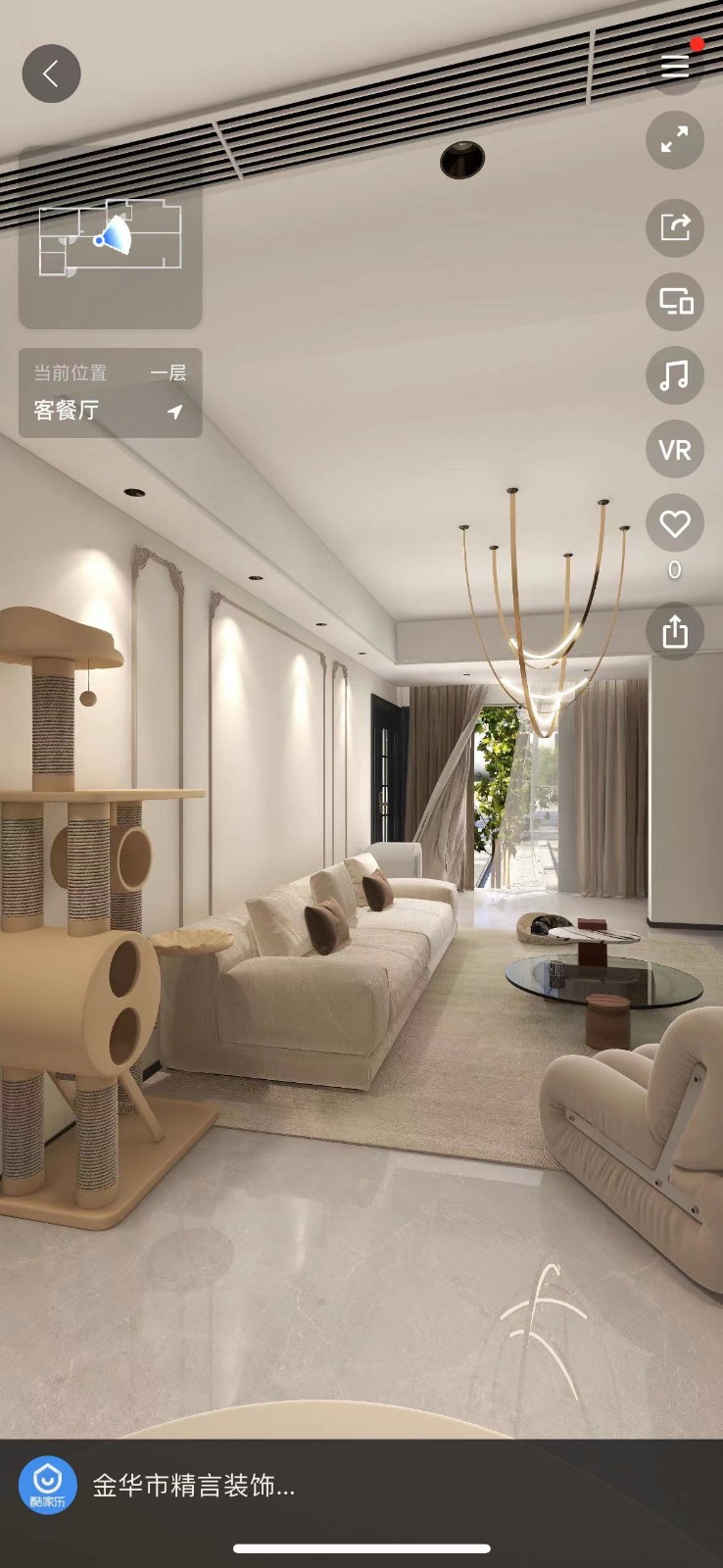Toggle the background music
Image resolution: width=723 pixels, height=1568 pixels.
coord(674,375)
